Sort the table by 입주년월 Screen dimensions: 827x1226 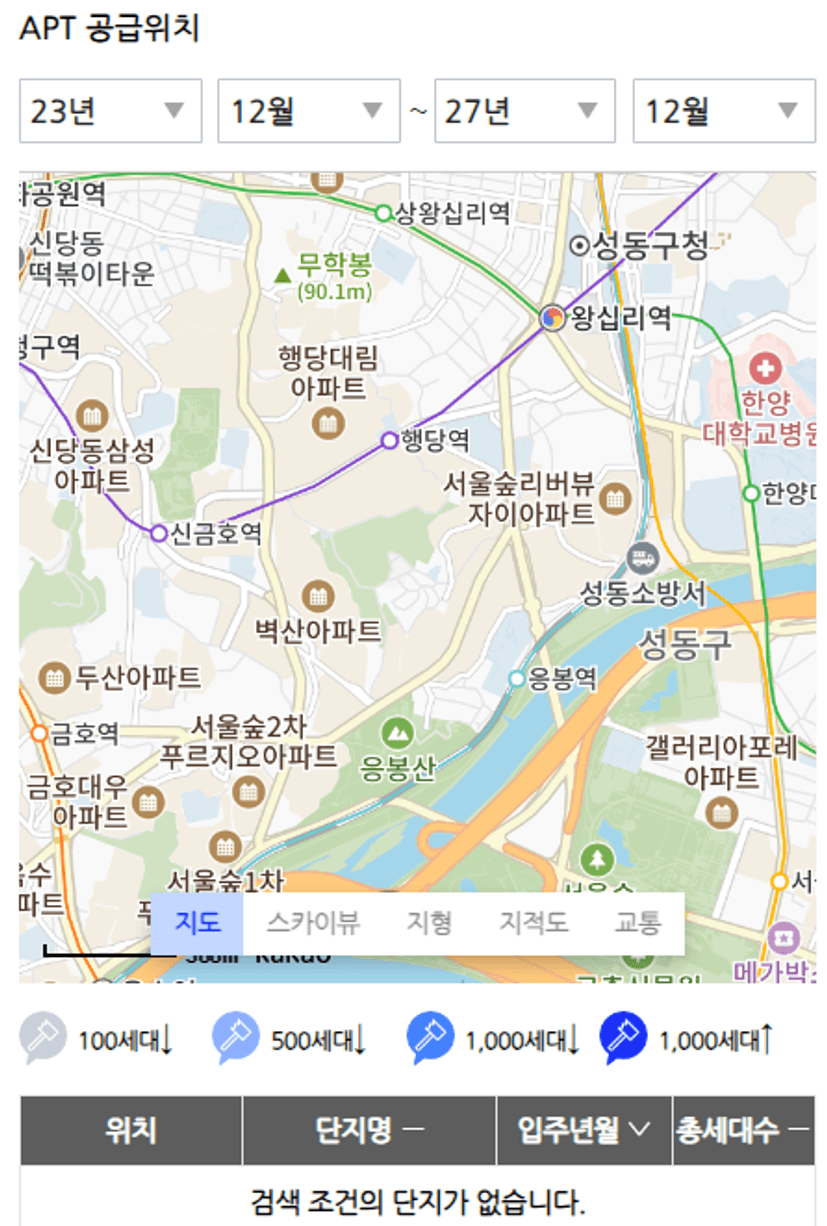[584, 1131]
